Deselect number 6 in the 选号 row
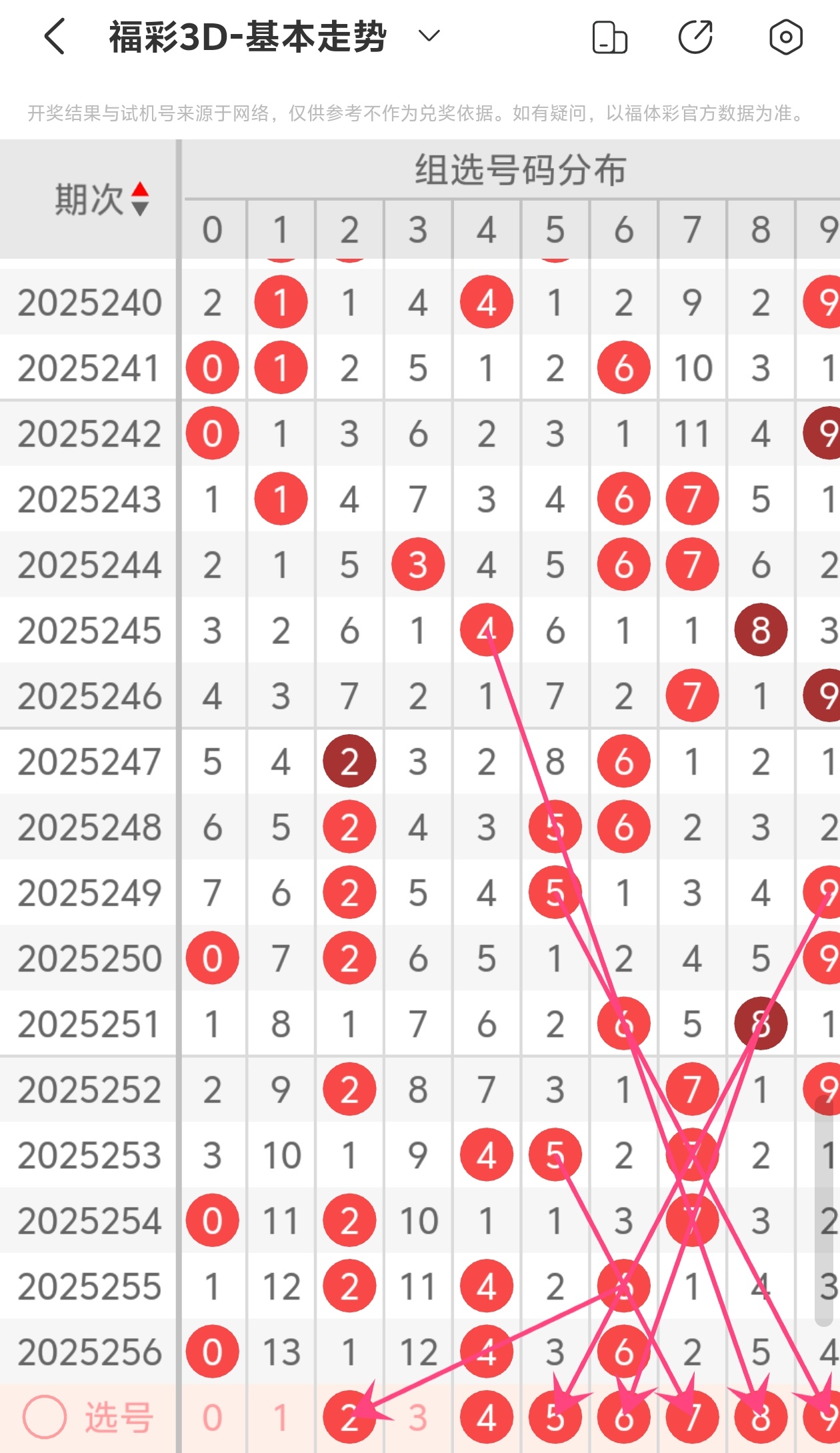840x1453 pixels. [624, 1418]
